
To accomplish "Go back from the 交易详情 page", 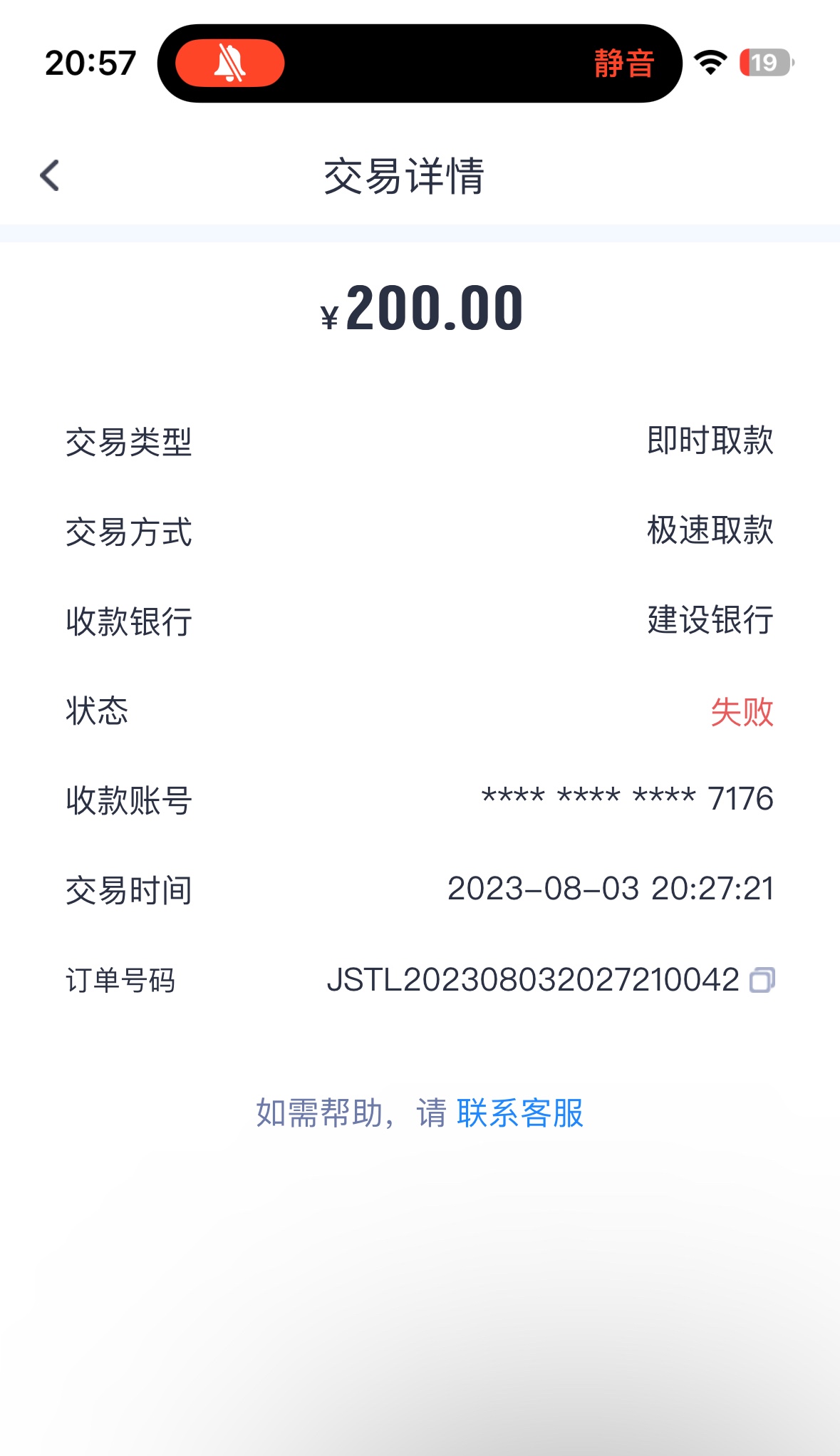I will click(x=50, y=175).
